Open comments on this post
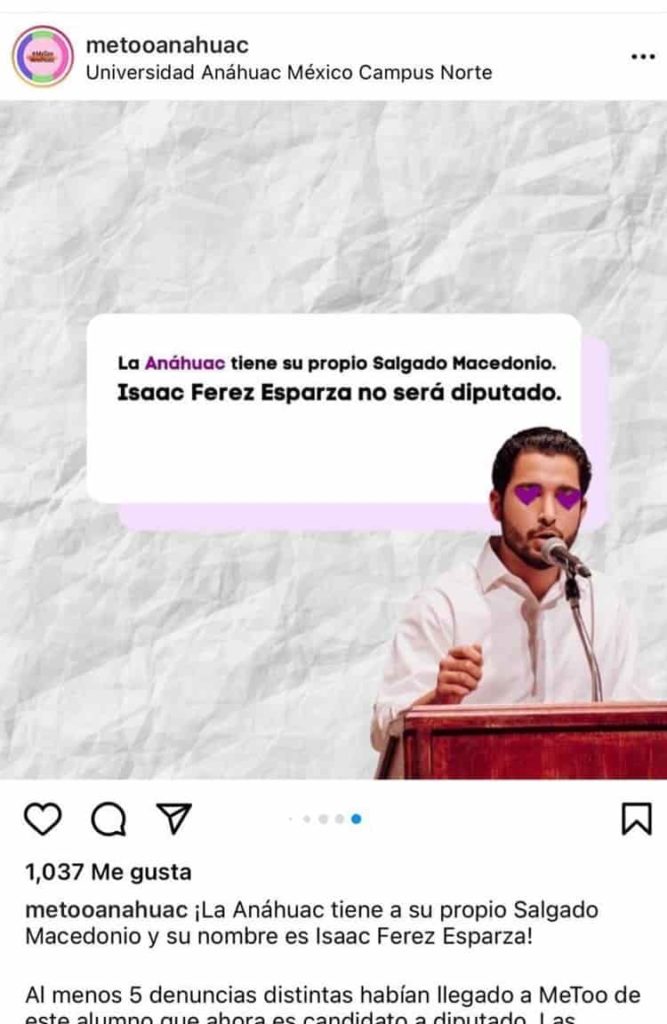This screenshot has height=1024, width=667. [x=108, y=819]
